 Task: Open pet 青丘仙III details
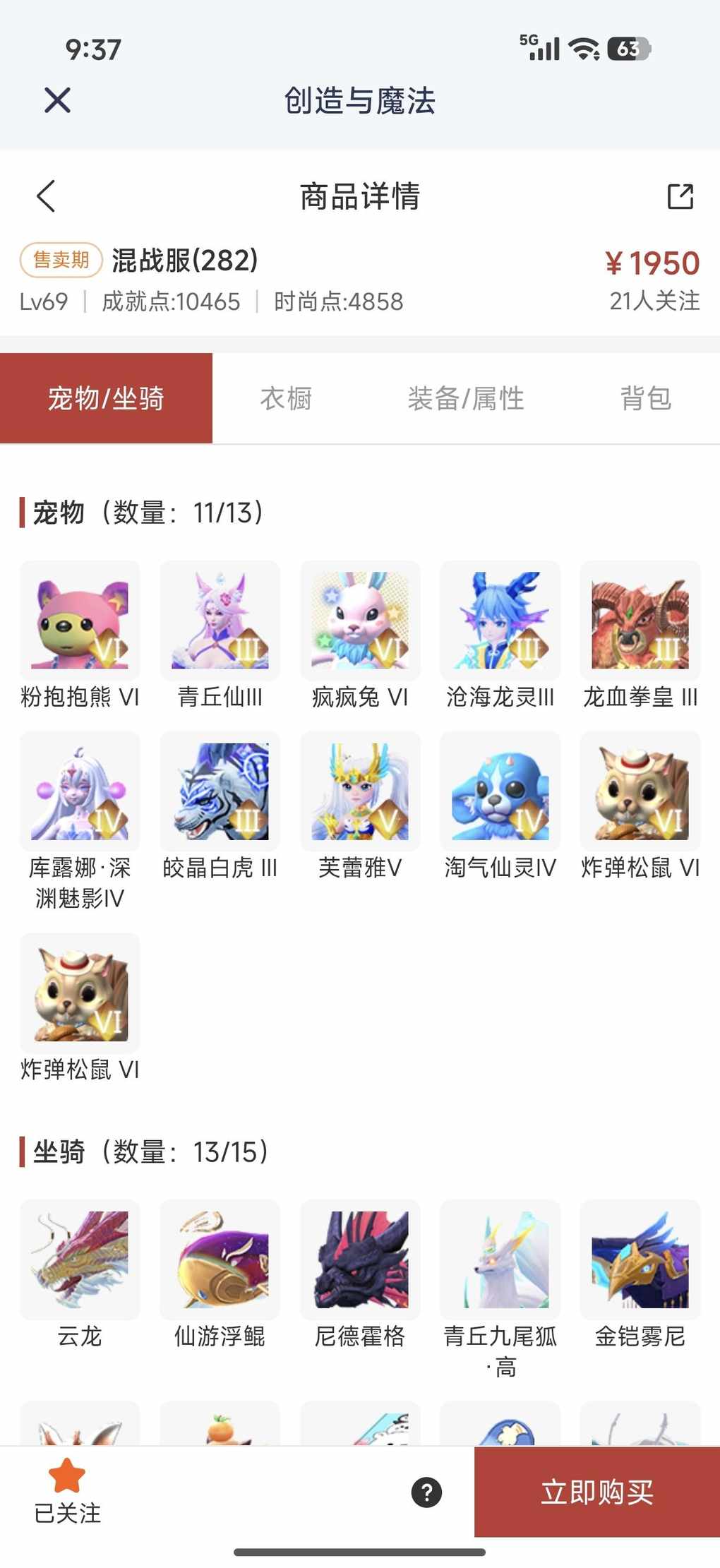point(220,621)
